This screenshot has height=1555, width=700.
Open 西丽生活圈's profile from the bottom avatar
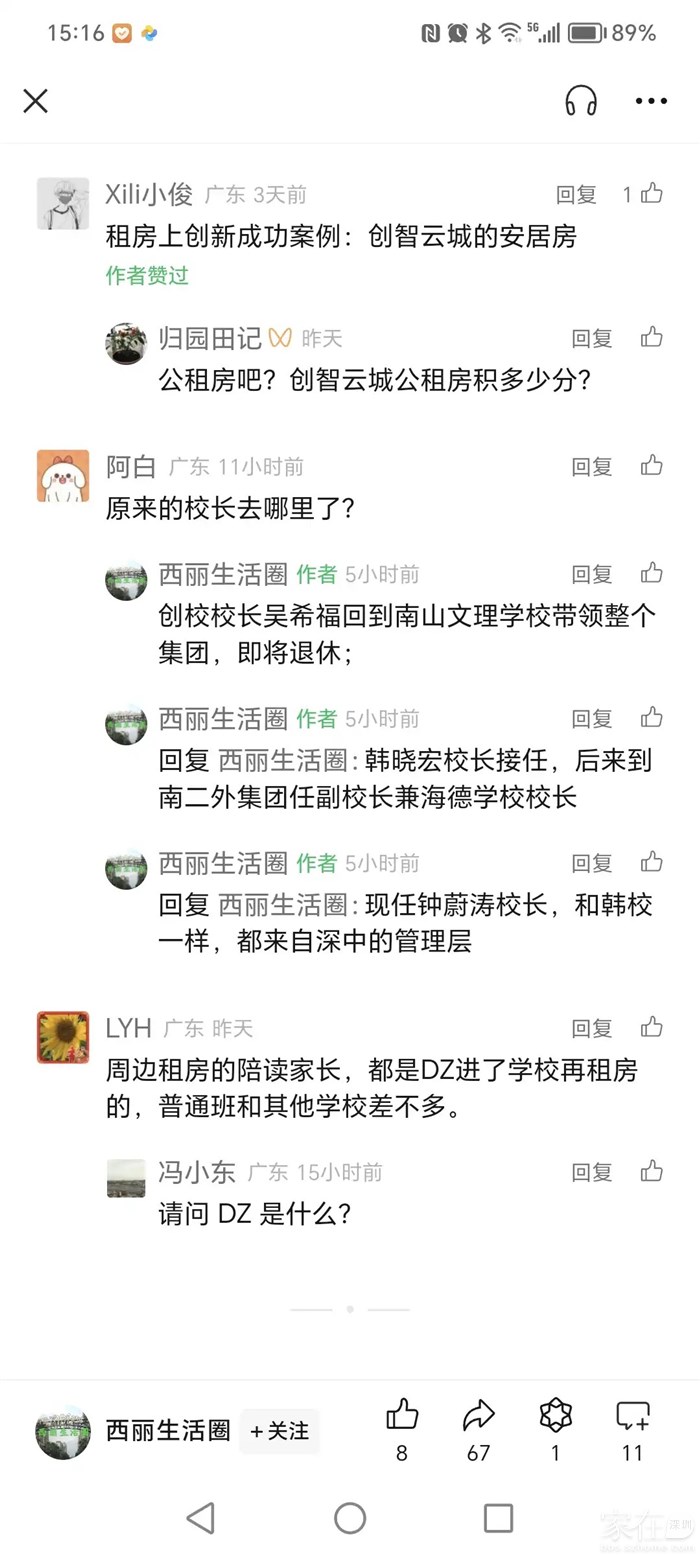click(63, 1431)
